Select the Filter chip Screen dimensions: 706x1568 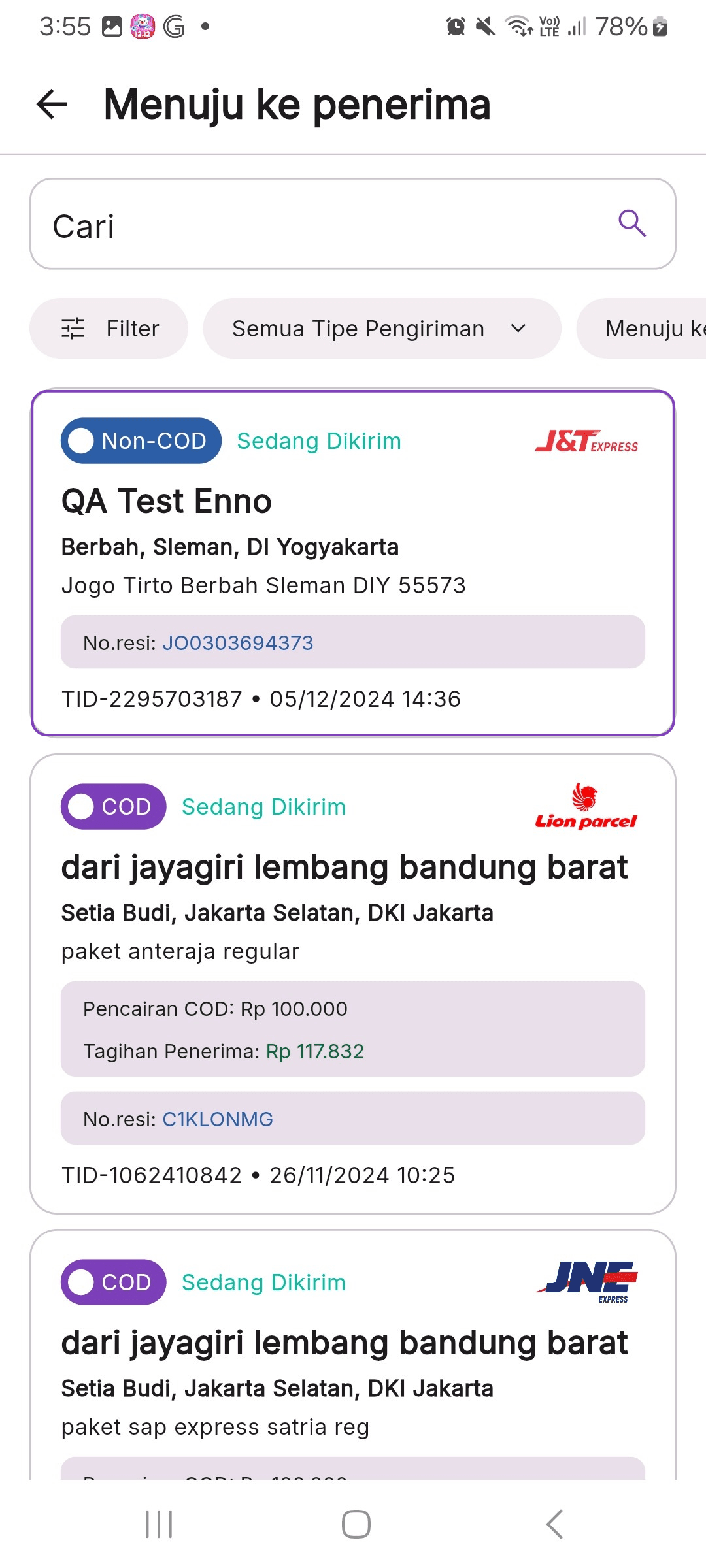tap(109, 328)
